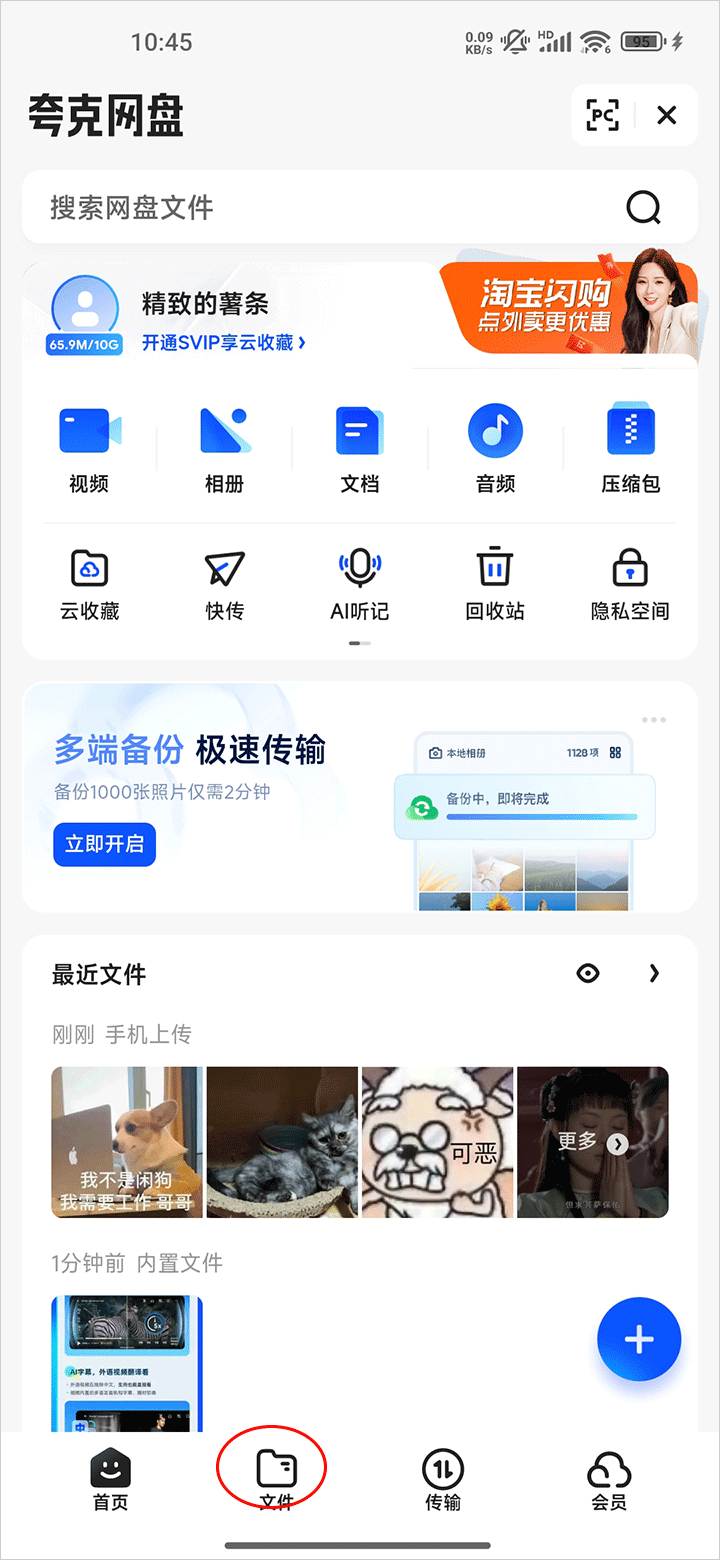The image size is (720, 1560).
Task: Open the corgi 我不是闲狗 image
Action: point(127,1142)
